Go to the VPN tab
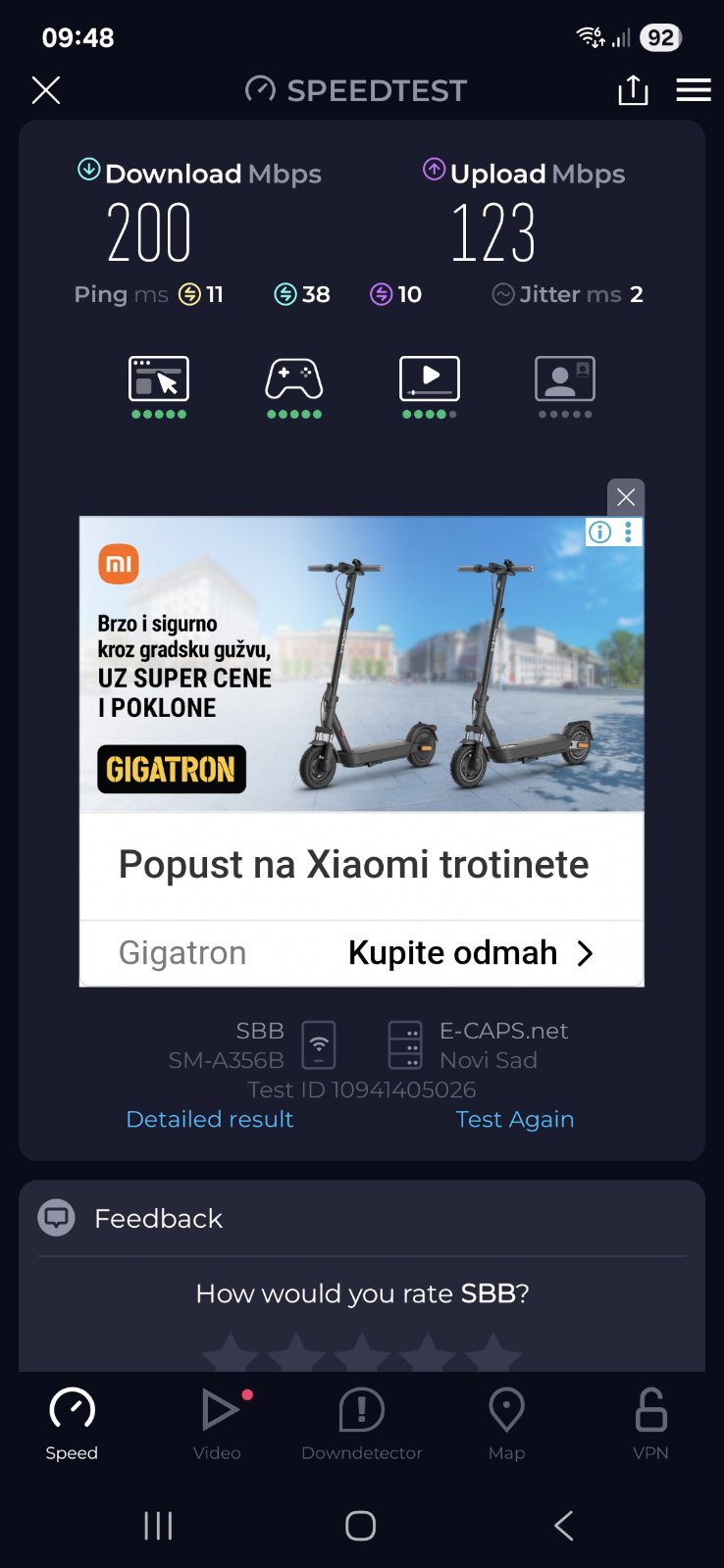724x1568 pixels. [x=650, y=1423]
